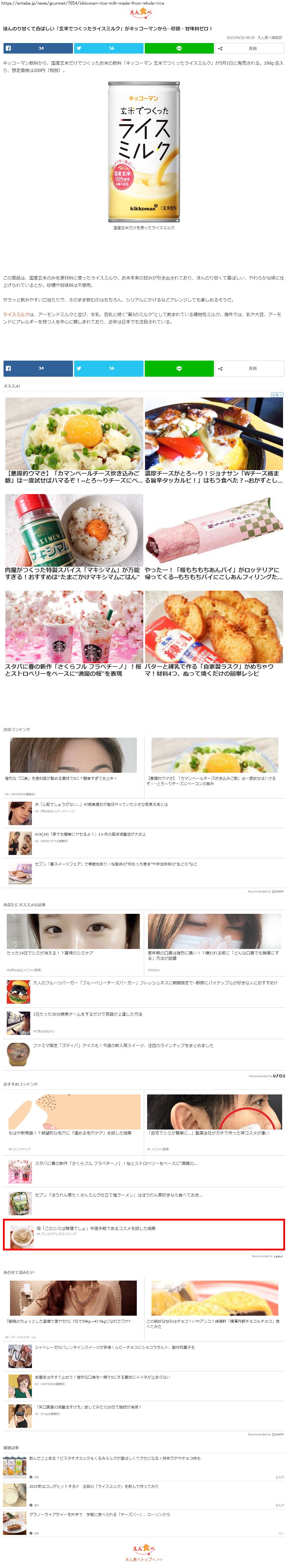This screenshot has width=288, height=1568.
Task: Open the related ローソン チーズバー article
Action: point(100,1514)
